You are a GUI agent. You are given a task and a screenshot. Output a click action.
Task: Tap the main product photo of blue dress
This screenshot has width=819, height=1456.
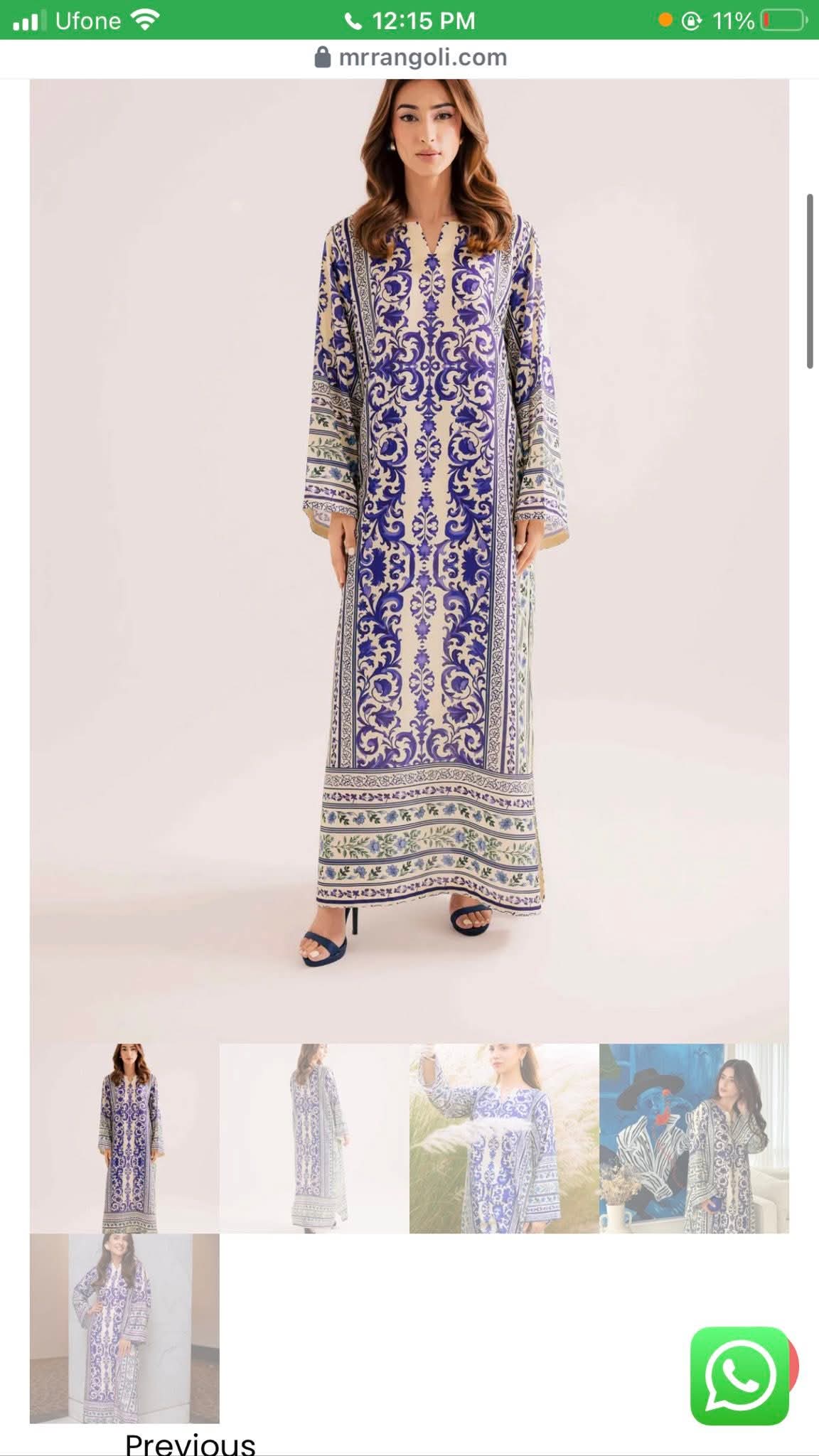[x=409, y=561]
